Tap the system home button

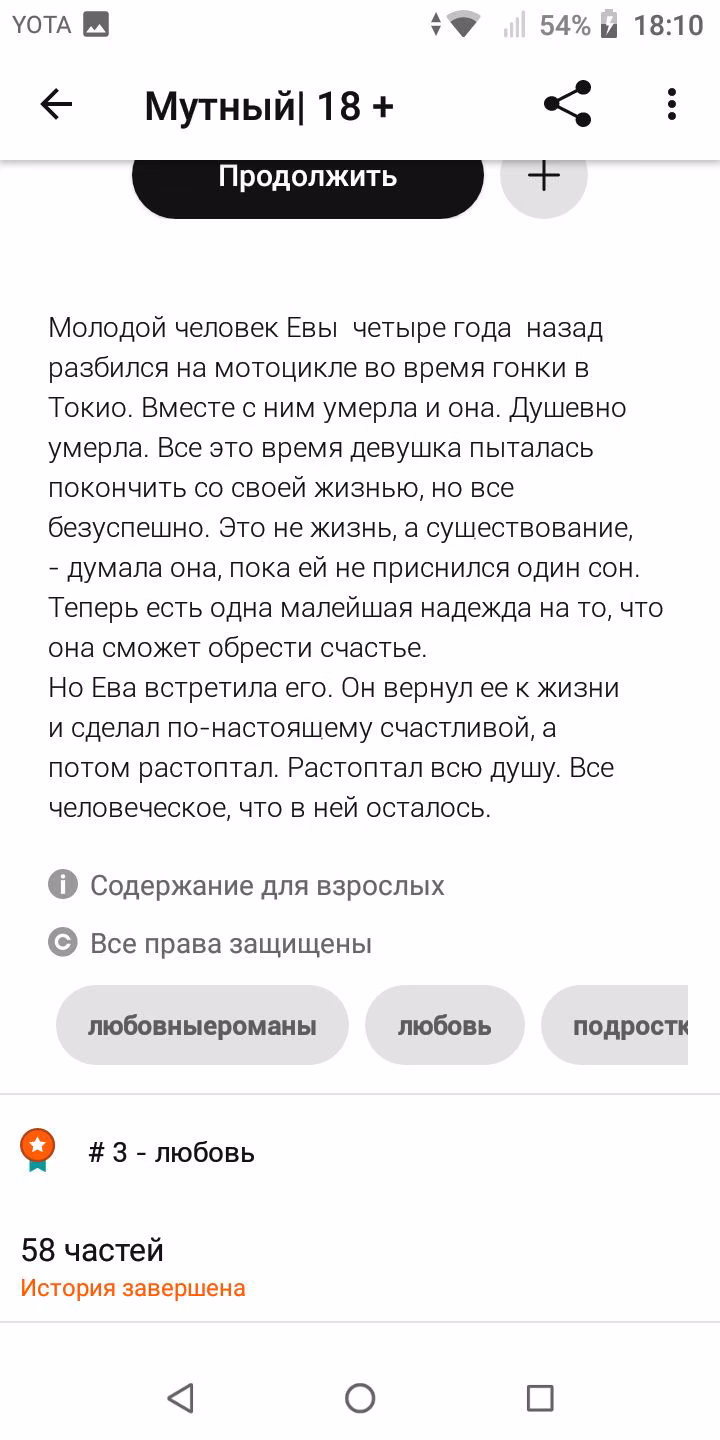coord(360,1397)
